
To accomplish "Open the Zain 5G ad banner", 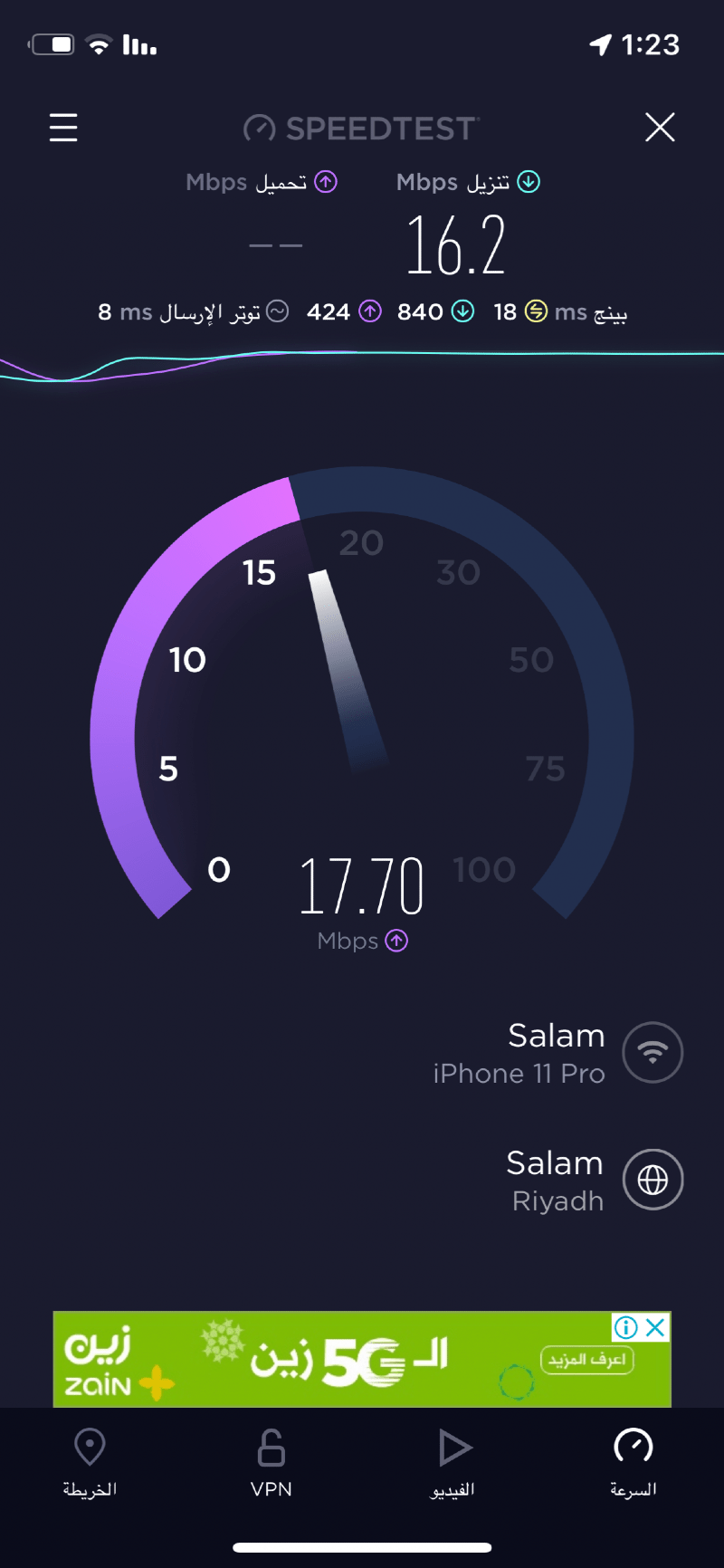I will [344, 1360].
